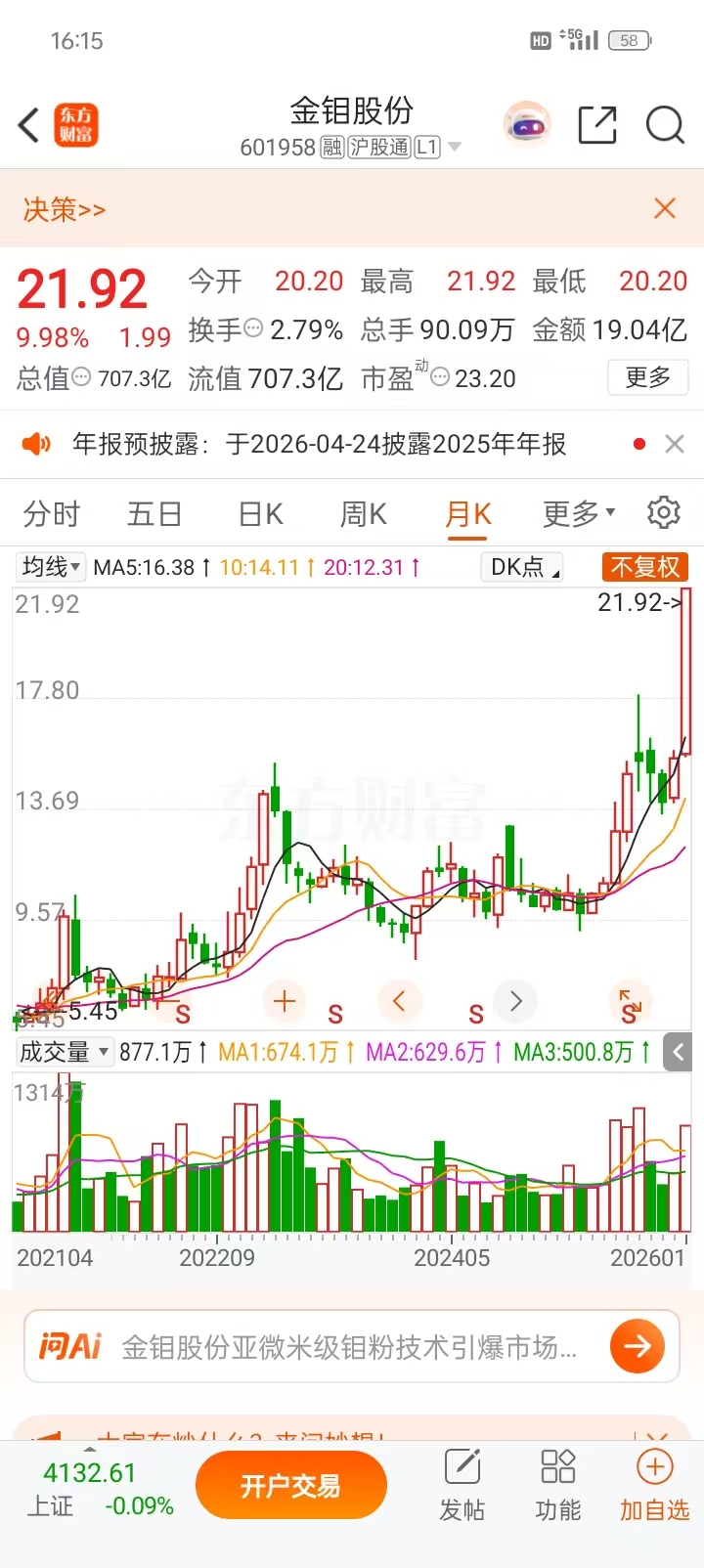704x1568 pixels.
Task: Open the AI robot assistant icon
Action: click(527, 125)
